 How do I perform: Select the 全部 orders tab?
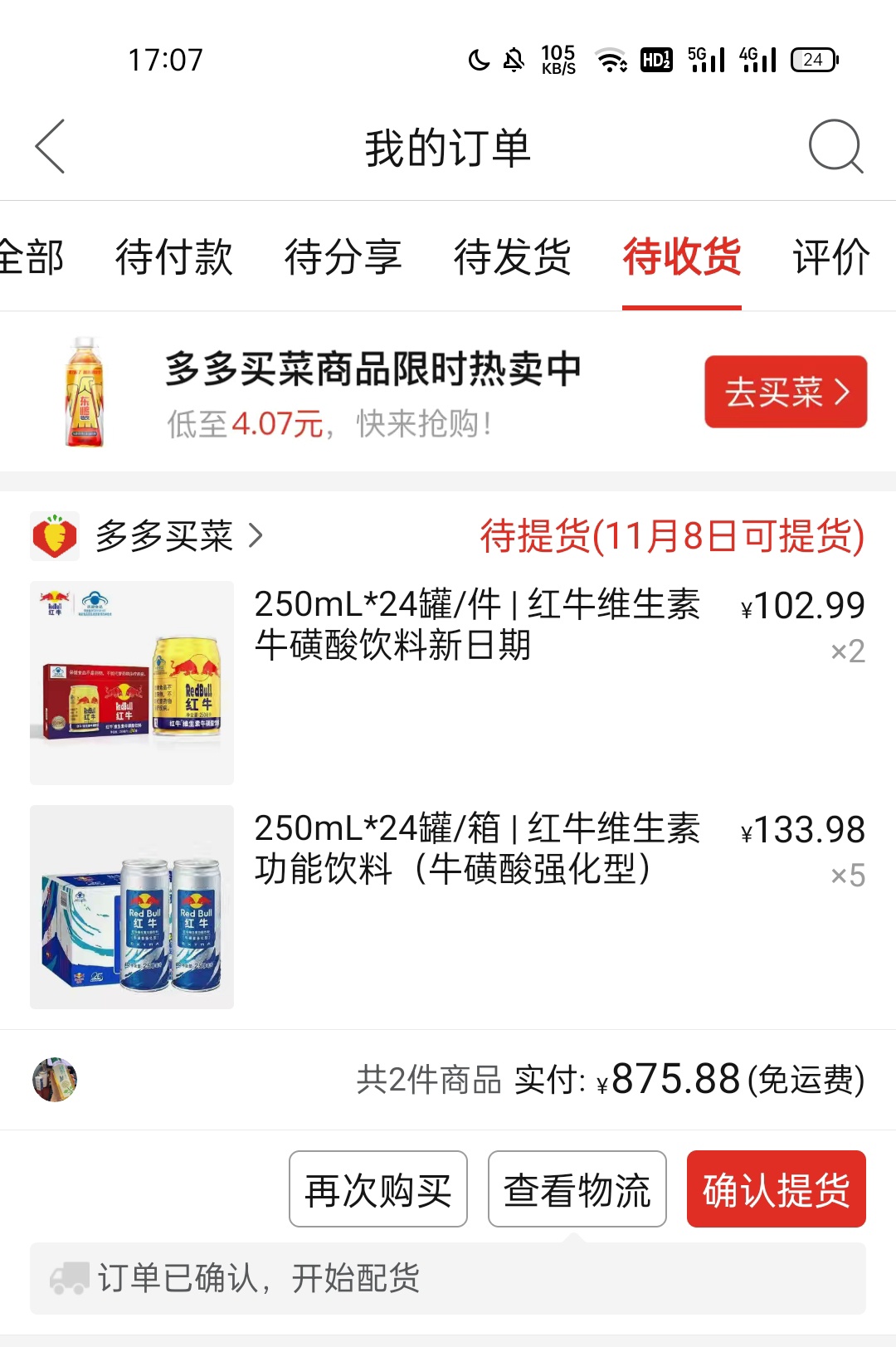31,259
